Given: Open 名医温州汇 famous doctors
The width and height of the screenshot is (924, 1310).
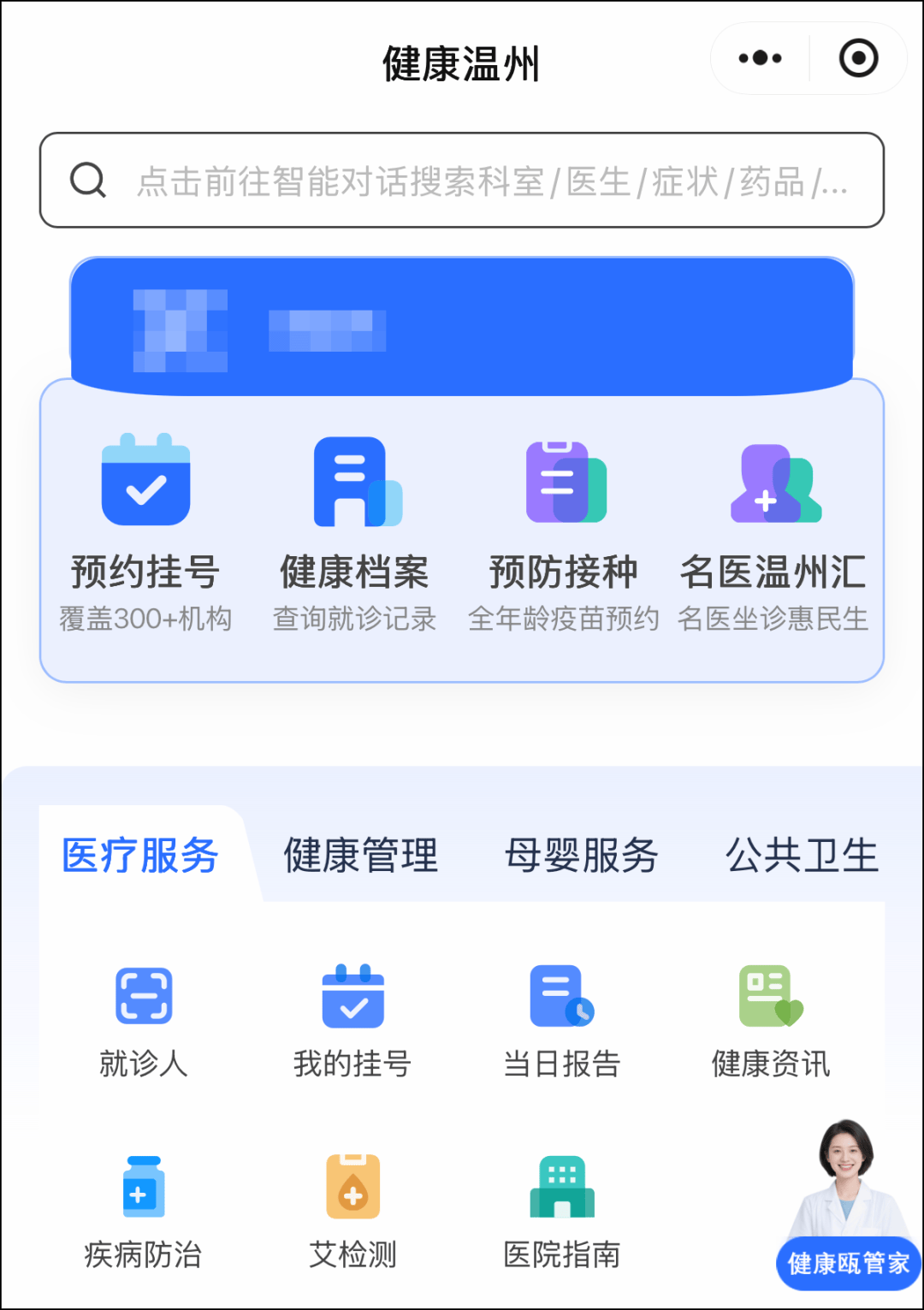Looking at the screenshot, I should pos(773,531).
